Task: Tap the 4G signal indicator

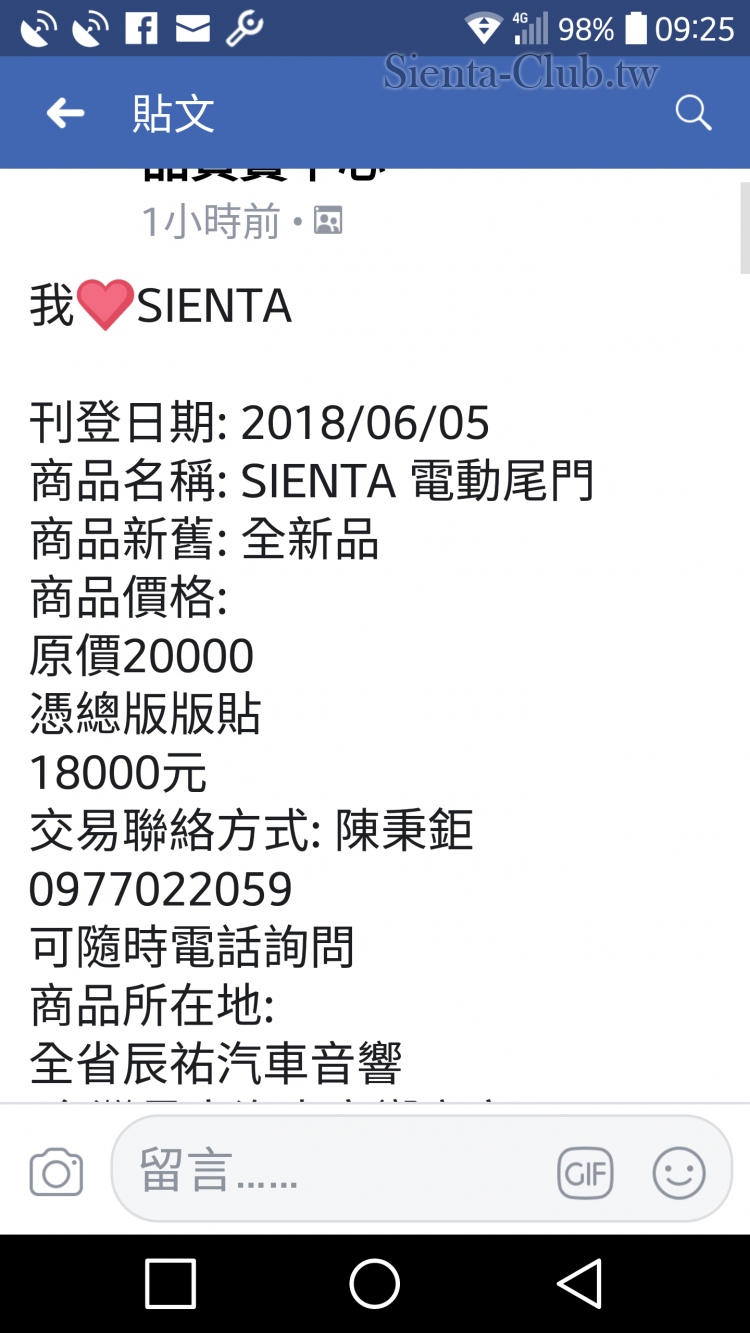Action: point(530,28)
